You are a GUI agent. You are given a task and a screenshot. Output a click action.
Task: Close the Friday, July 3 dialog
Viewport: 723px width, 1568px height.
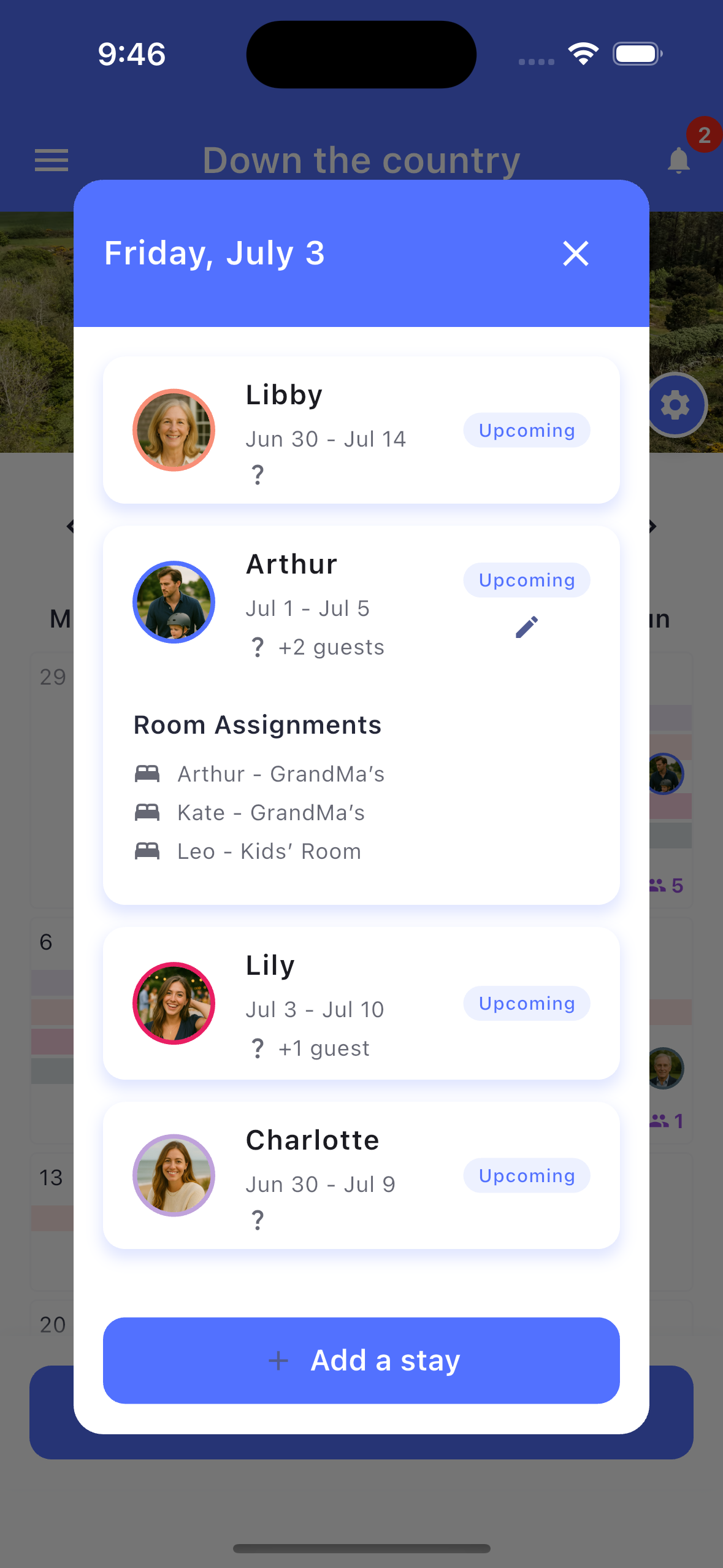(575, 253)
